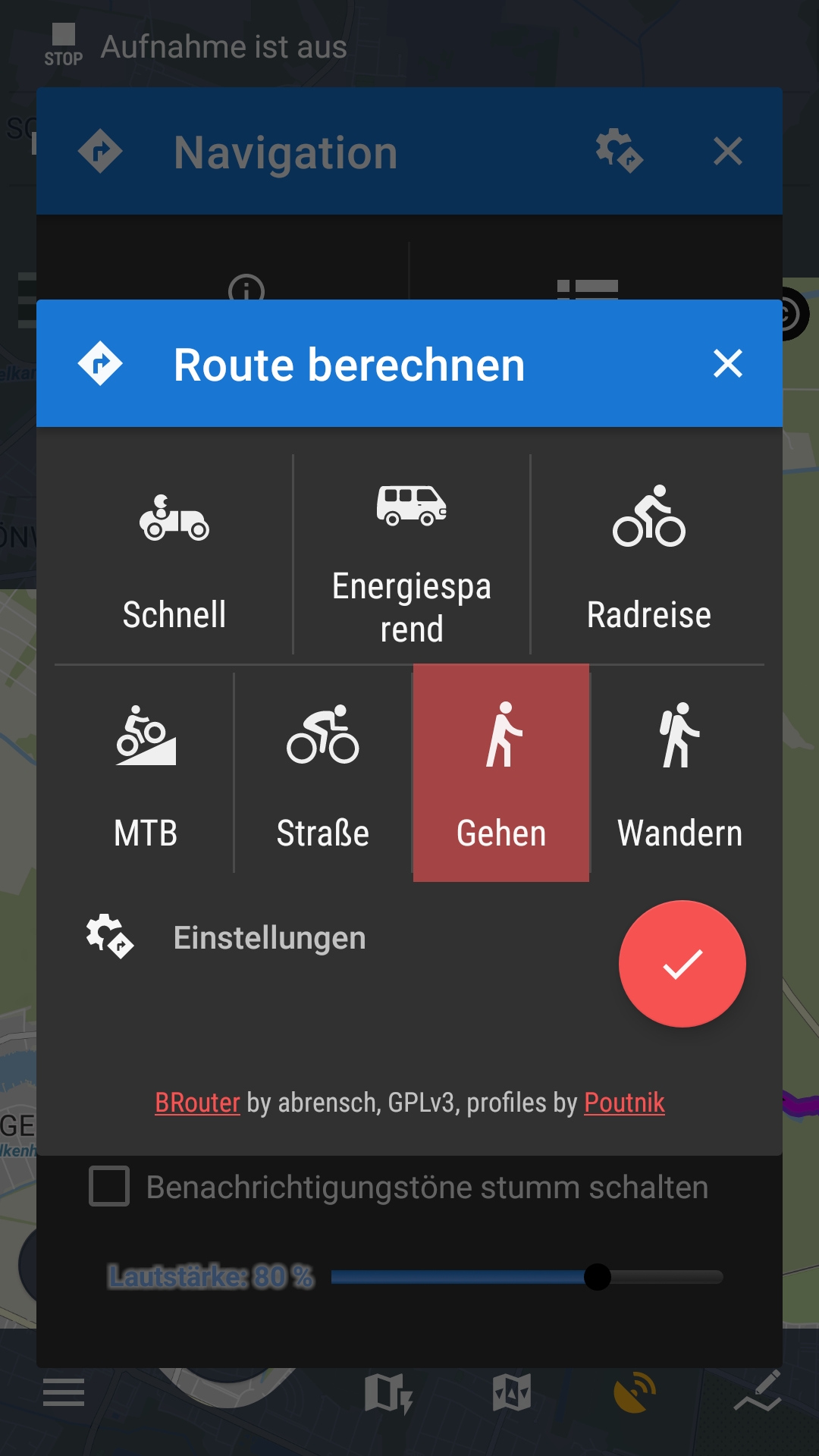
Task: Open the BRouter link
Action: click(197, 1103)
